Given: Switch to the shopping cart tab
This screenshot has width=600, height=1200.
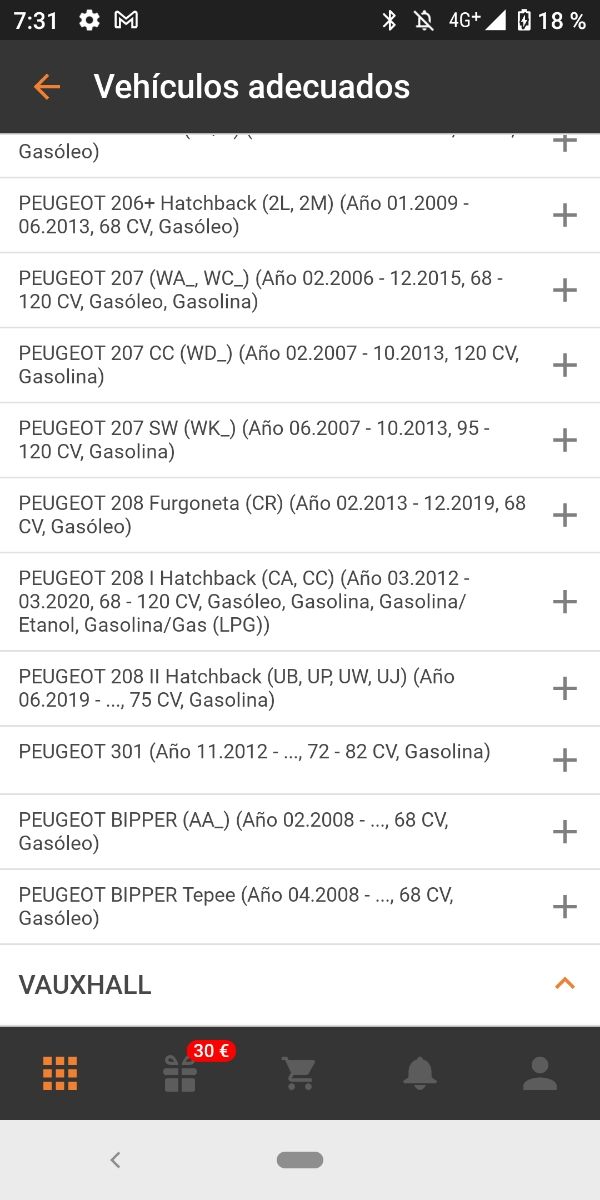Looking at the screenshot, I should pos(299,1073).
